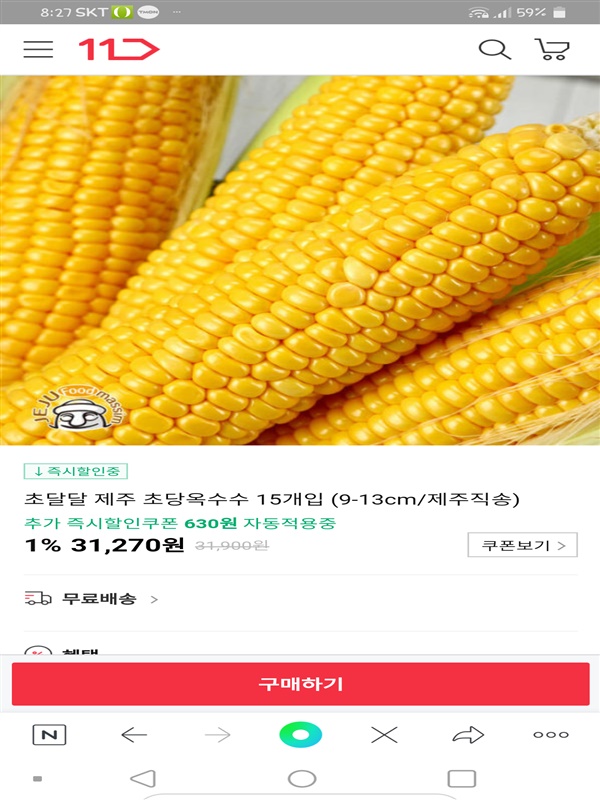Go back with the browser arrow

click(x=134, y=735)
